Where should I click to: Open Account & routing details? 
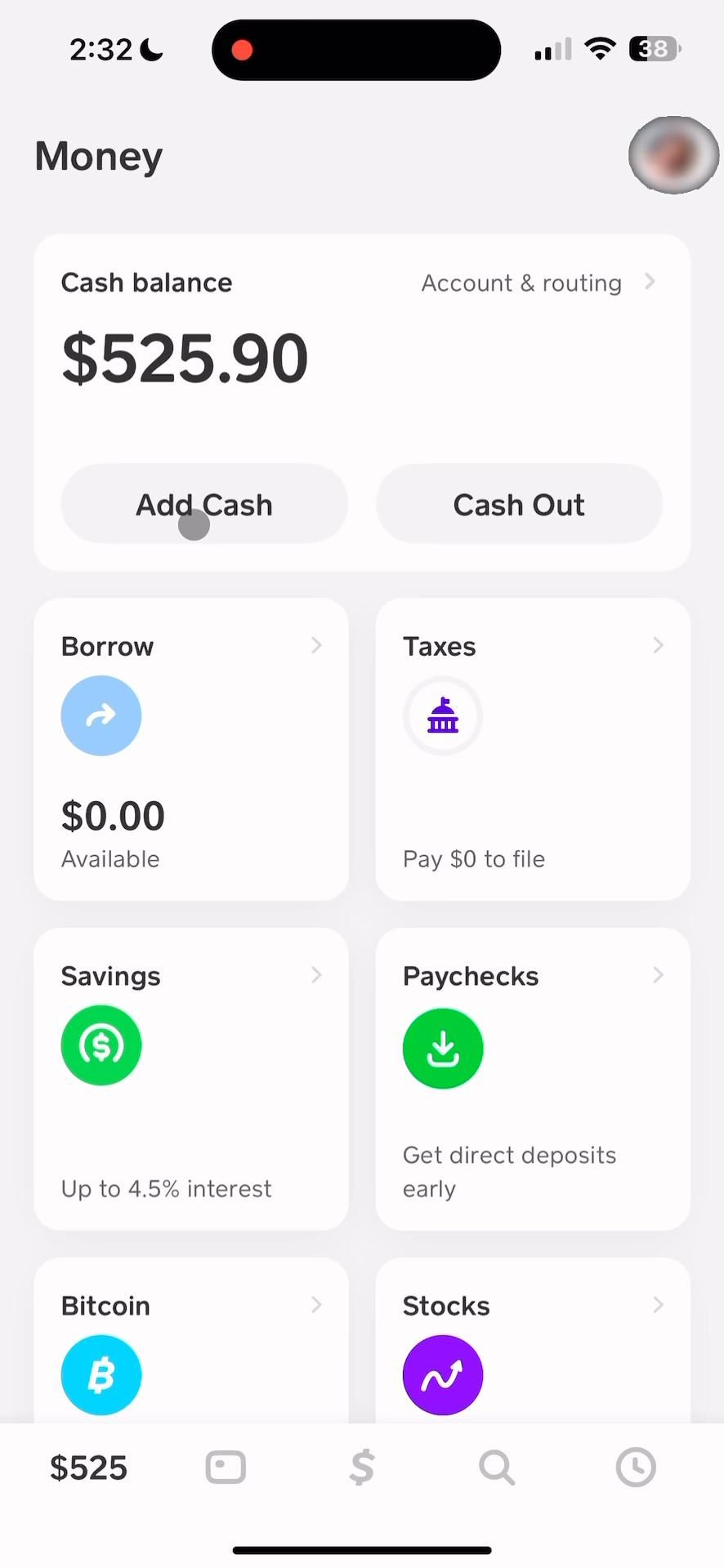pos(537,283)
